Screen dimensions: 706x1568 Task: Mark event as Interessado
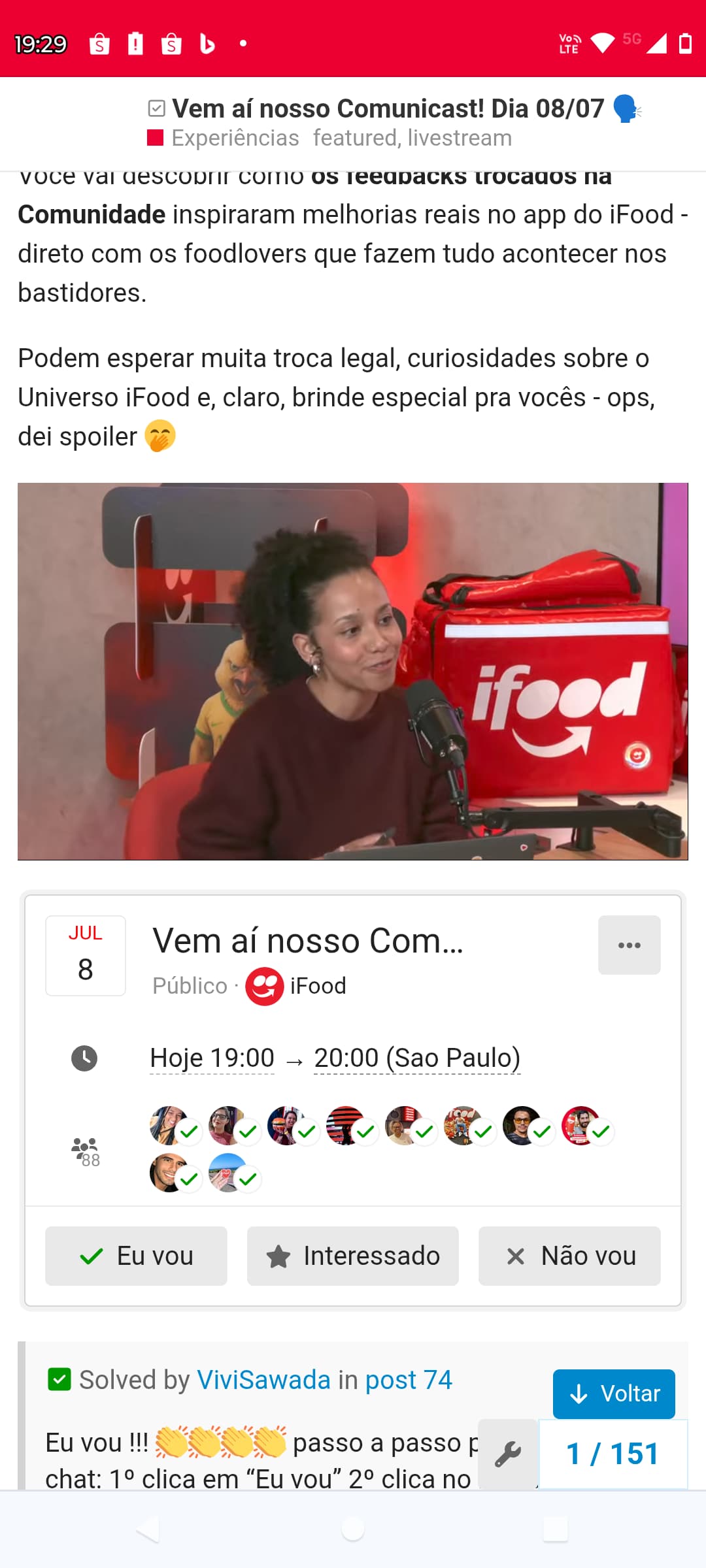coord(352,1256)
